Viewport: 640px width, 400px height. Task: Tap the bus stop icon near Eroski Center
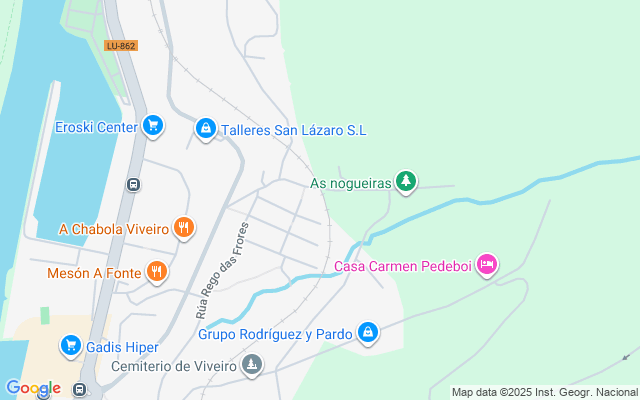[133, 184]
